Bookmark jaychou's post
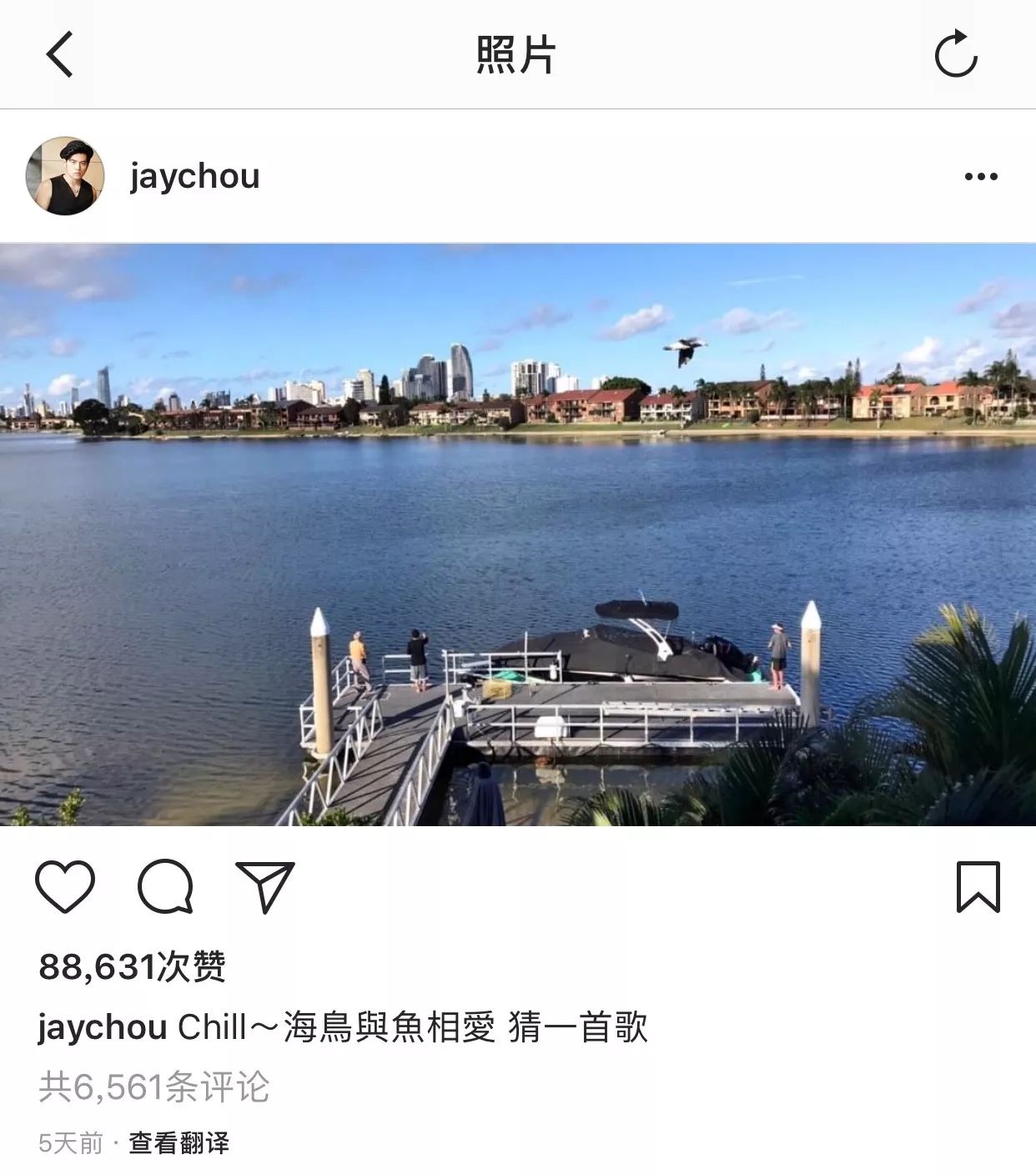Screen dimensions: 1036x1175 (x=978, y=886)
